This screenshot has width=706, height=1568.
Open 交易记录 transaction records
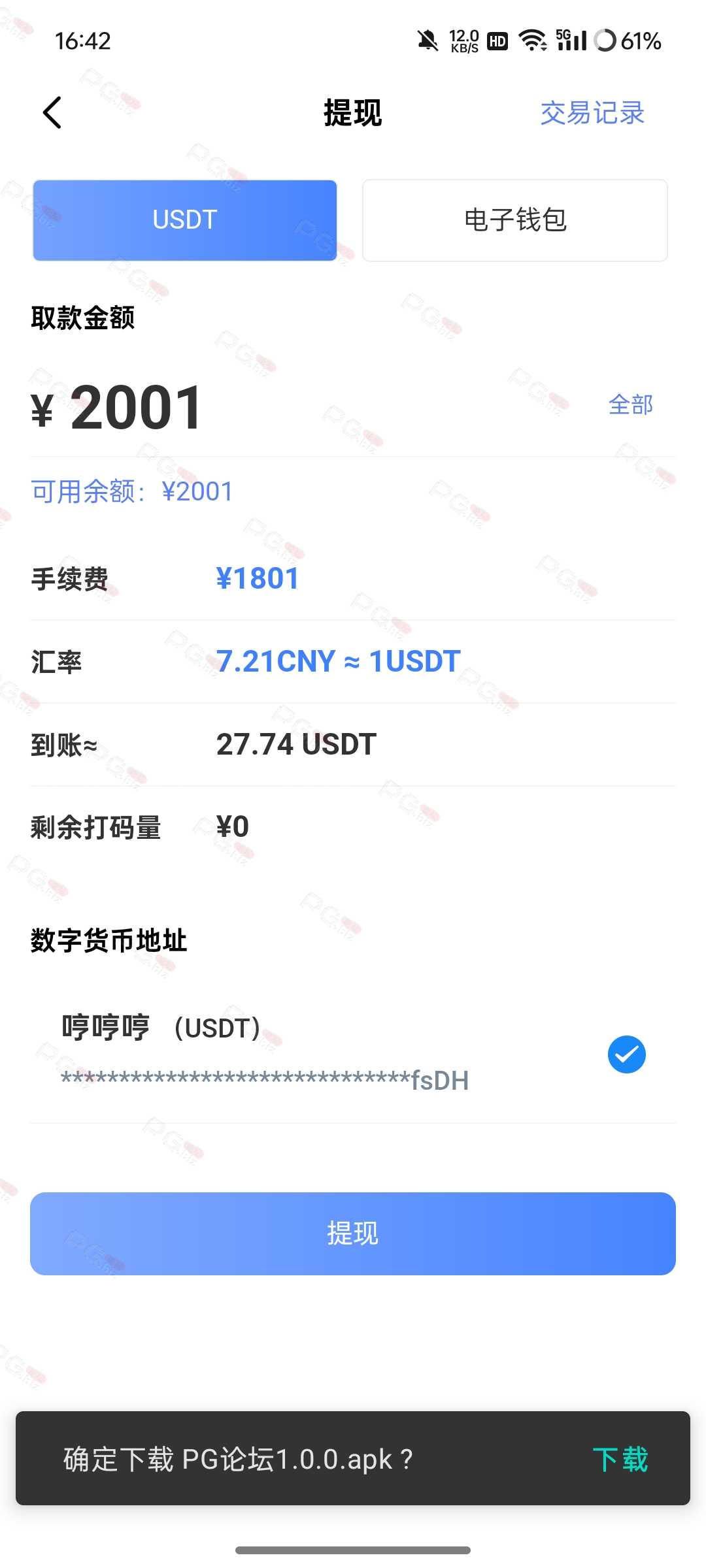592,113
